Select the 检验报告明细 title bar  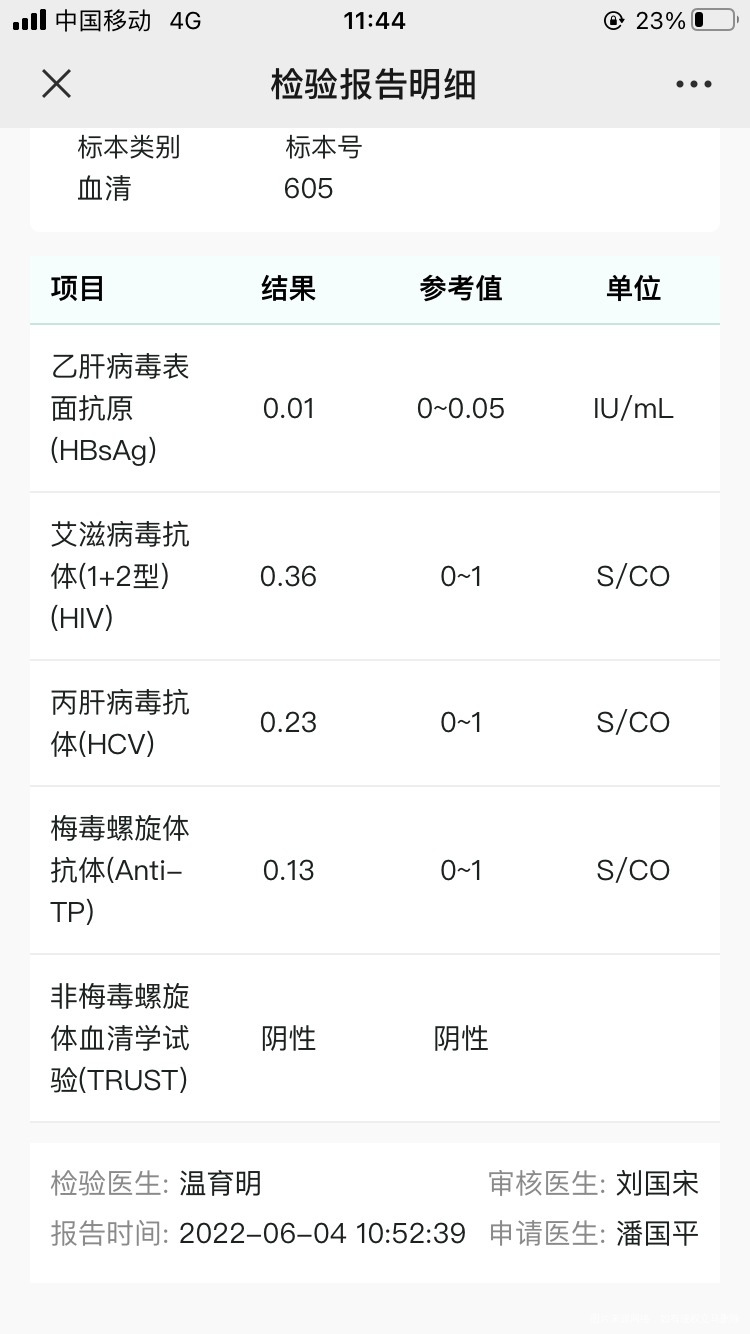[375, 84]
